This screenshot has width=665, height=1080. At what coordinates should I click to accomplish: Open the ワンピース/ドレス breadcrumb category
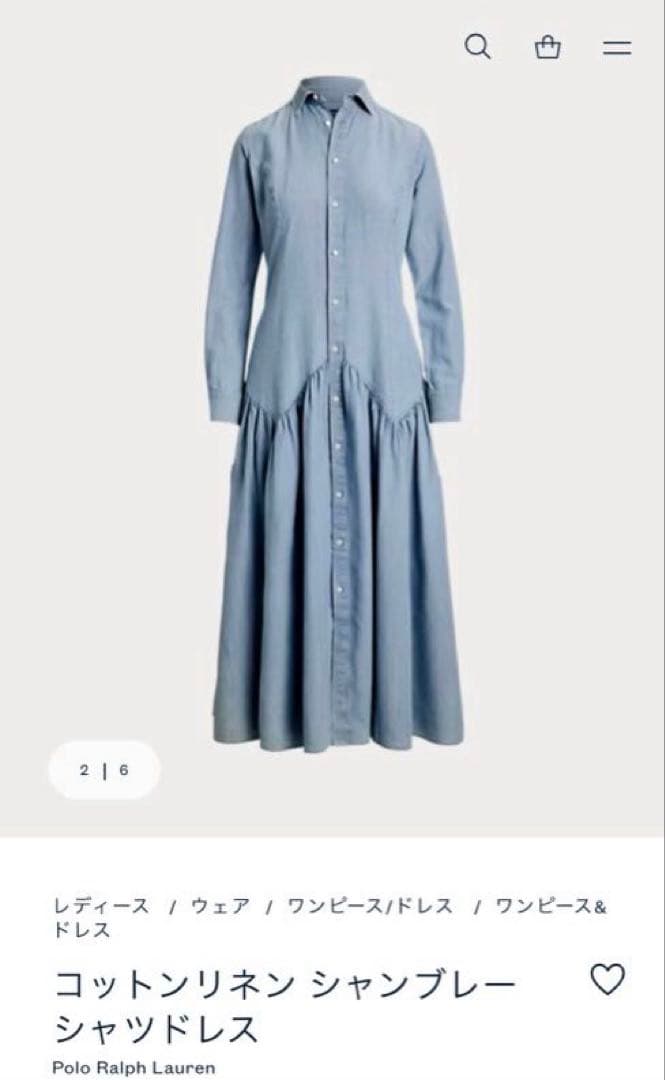click(x=370, y=907)
